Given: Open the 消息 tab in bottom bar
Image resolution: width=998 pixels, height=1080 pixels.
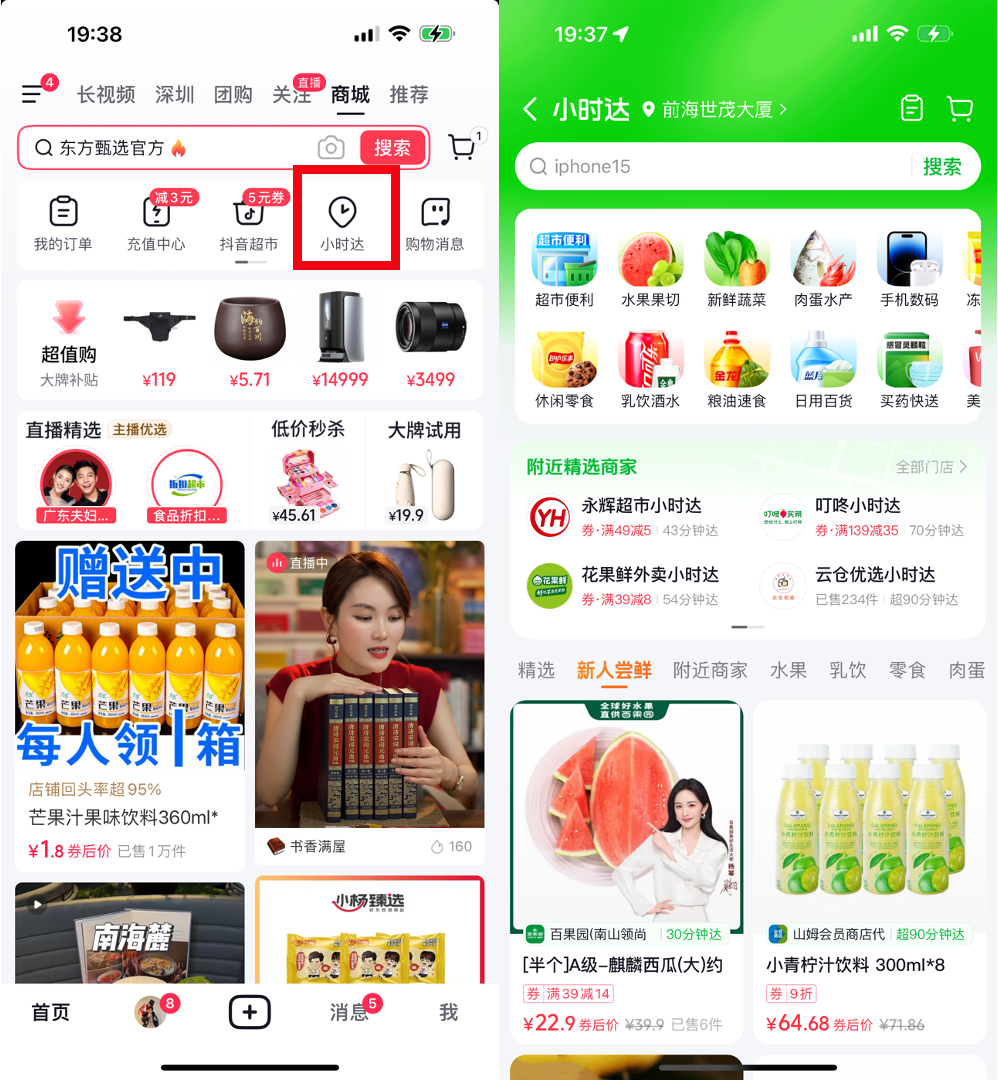Looking at the screenshot, I should (x=349, y=1012).
